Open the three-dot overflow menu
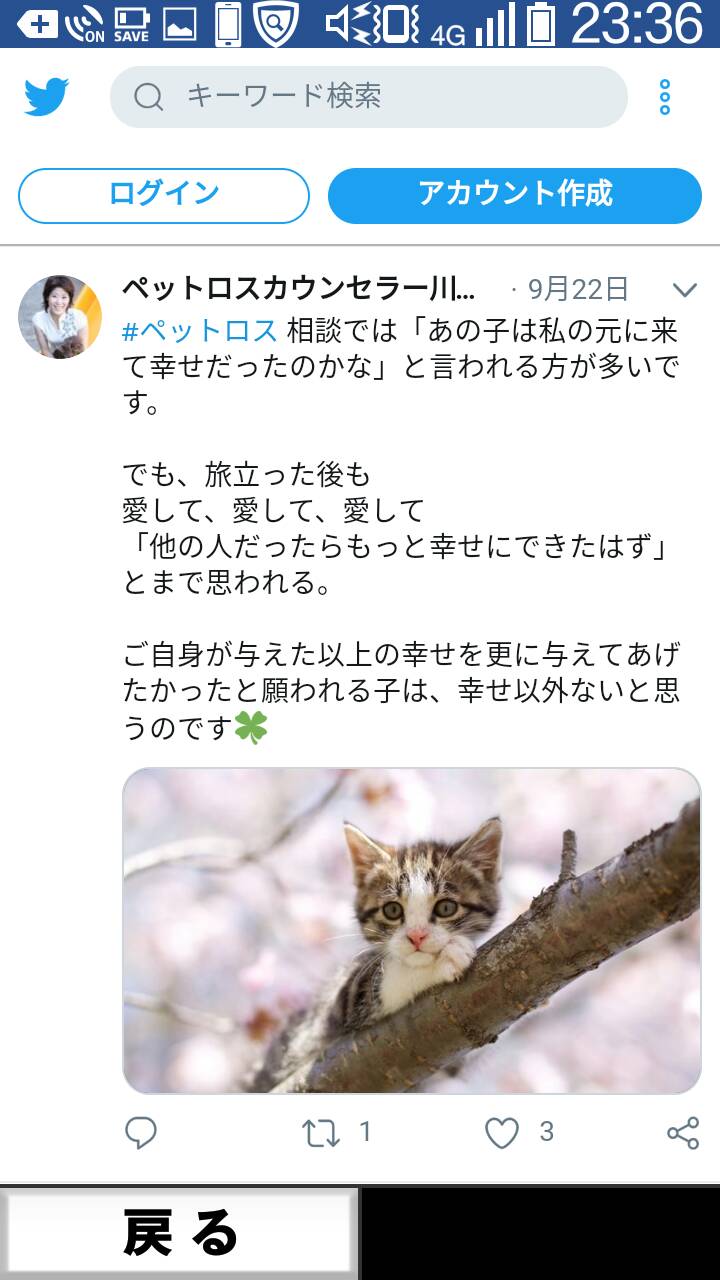The height and width of the screenshot is (1280, 720). pos(665,97)
